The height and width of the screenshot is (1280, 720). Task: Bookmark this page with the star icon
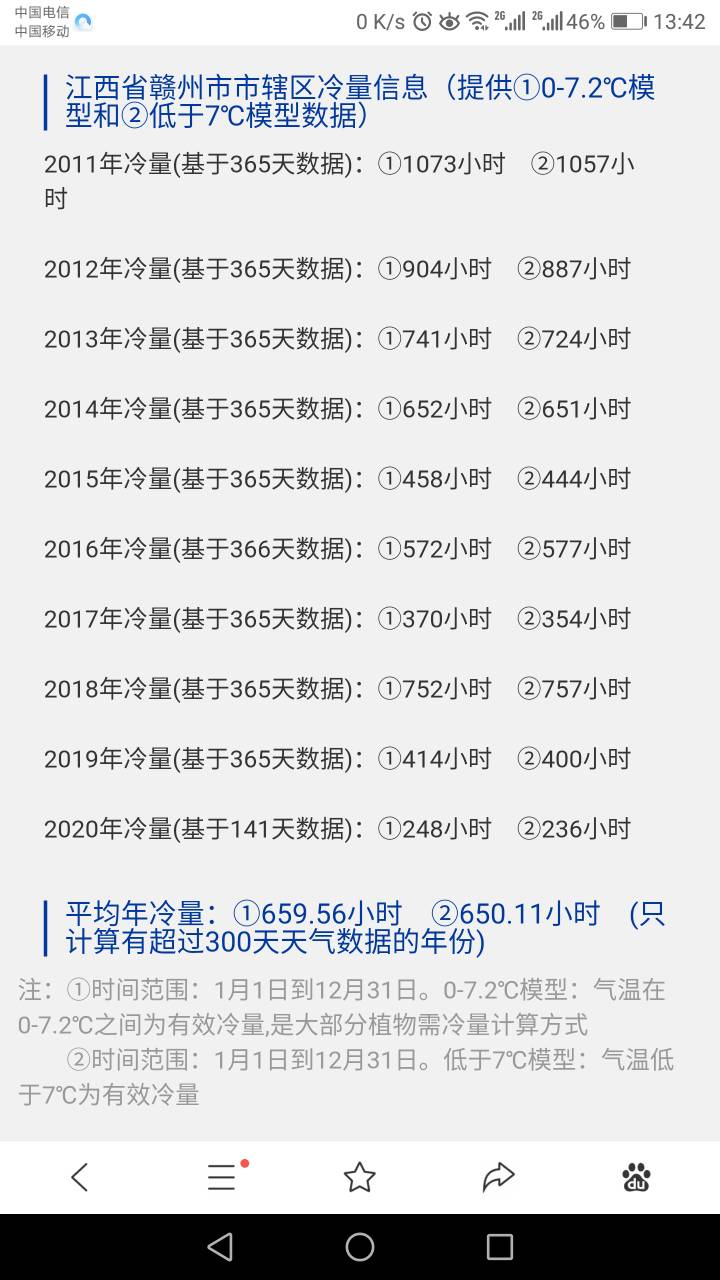(x=360, y=1177)
